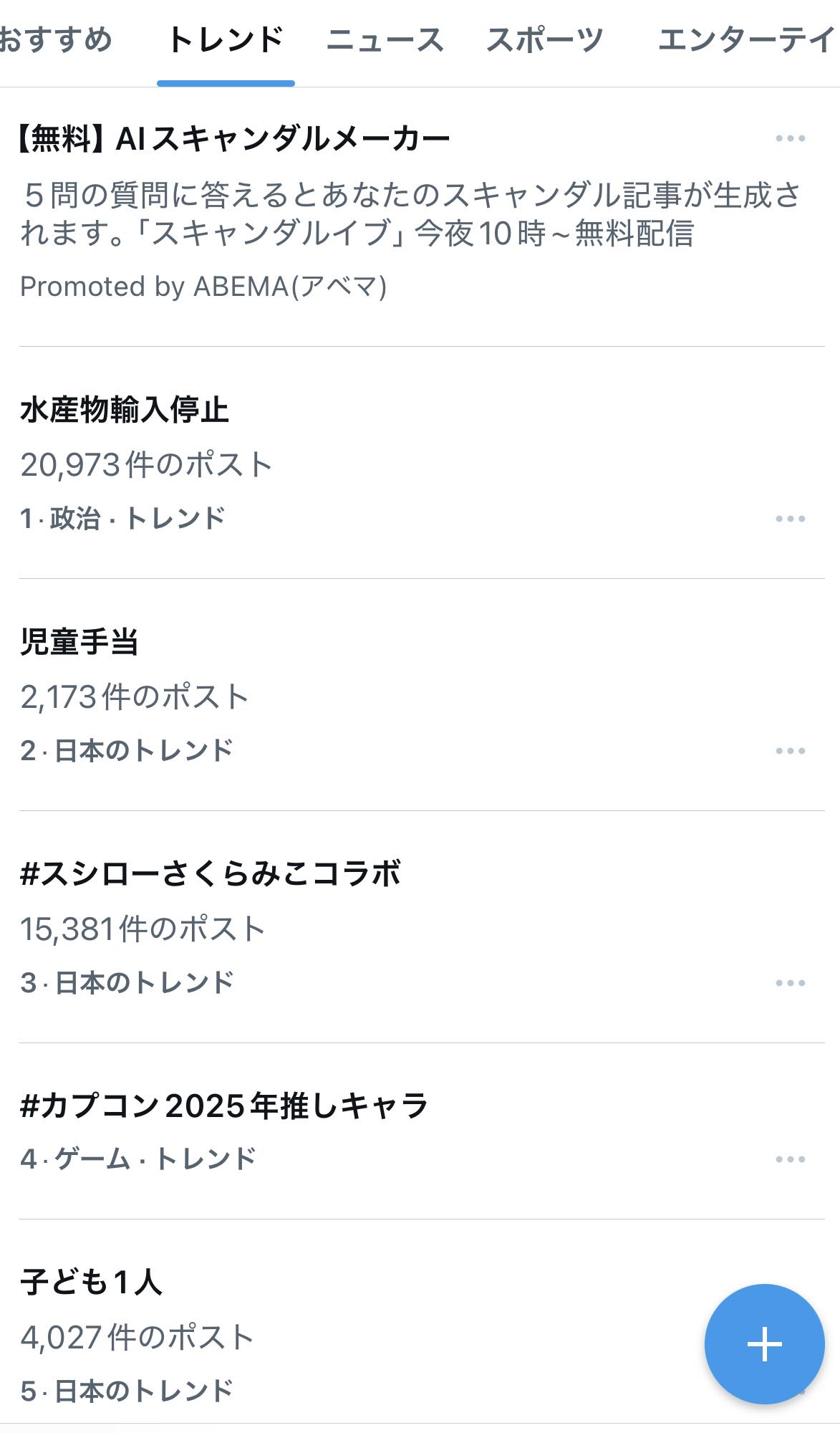Select the トレンド tab
Viewport: 840px width, 1433px height.
coord(226,40)
